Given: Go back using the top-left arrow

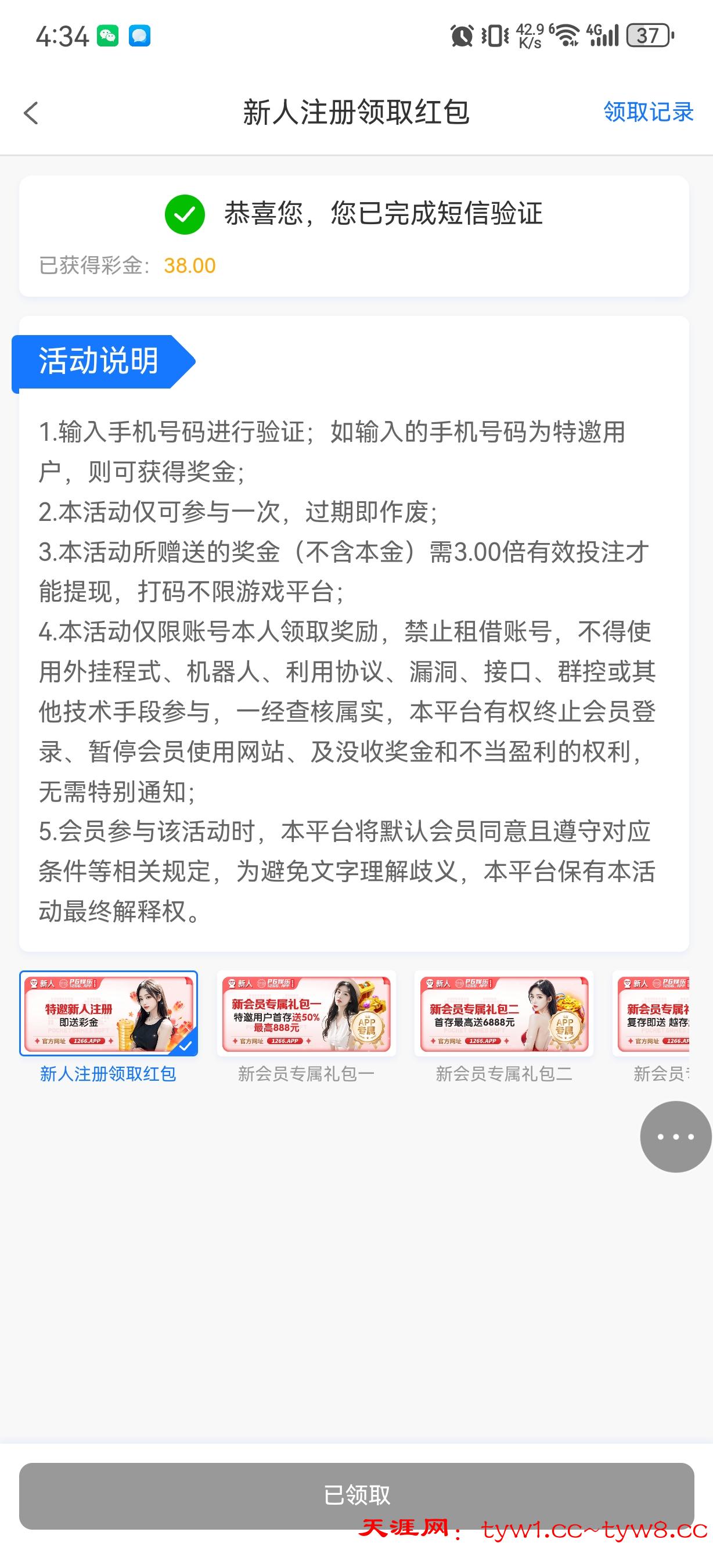Looking at the screenshot, I should [x=31, y=113].
